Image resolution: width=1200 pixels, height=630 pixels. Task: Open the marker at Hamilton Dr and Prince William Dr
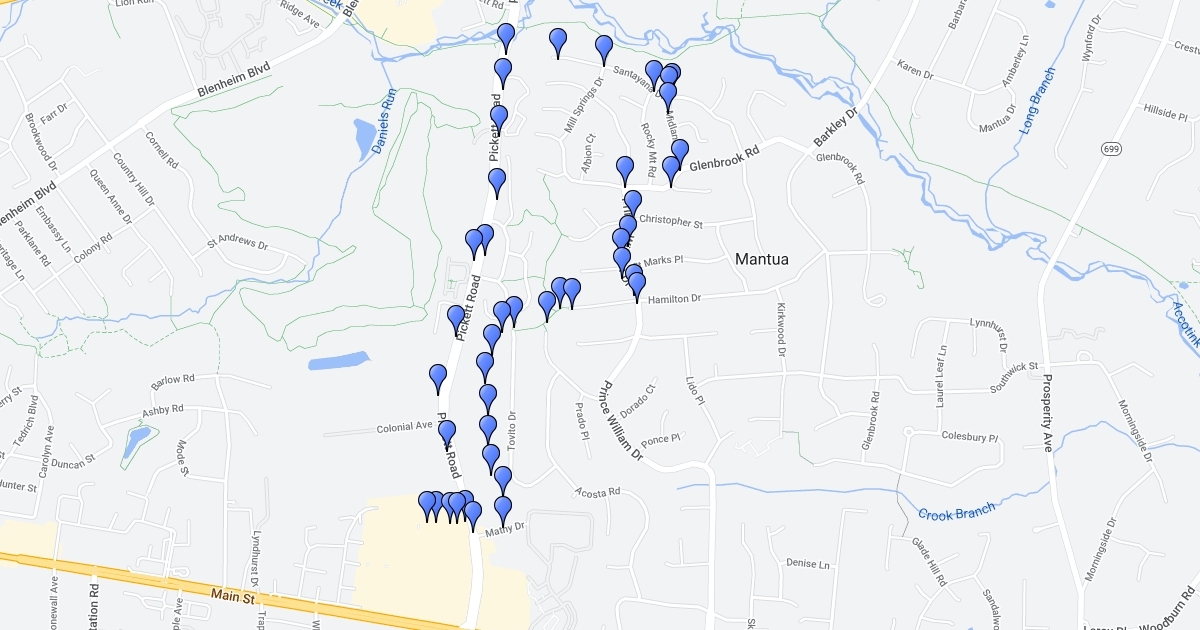click(637, 284)
